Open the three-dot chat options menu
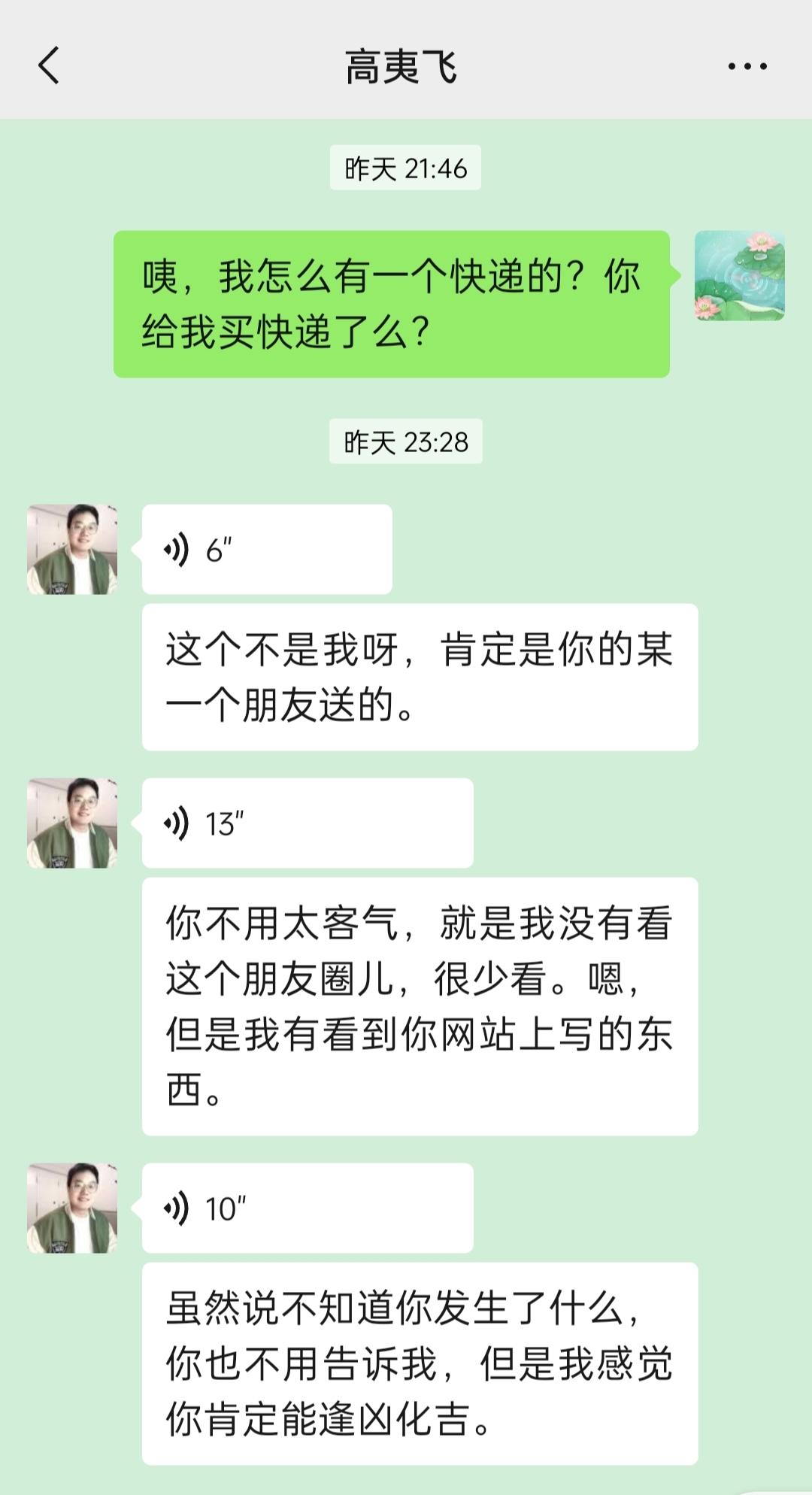Image resolution: width=812 pixels, height=1495 pixels. 747,66
